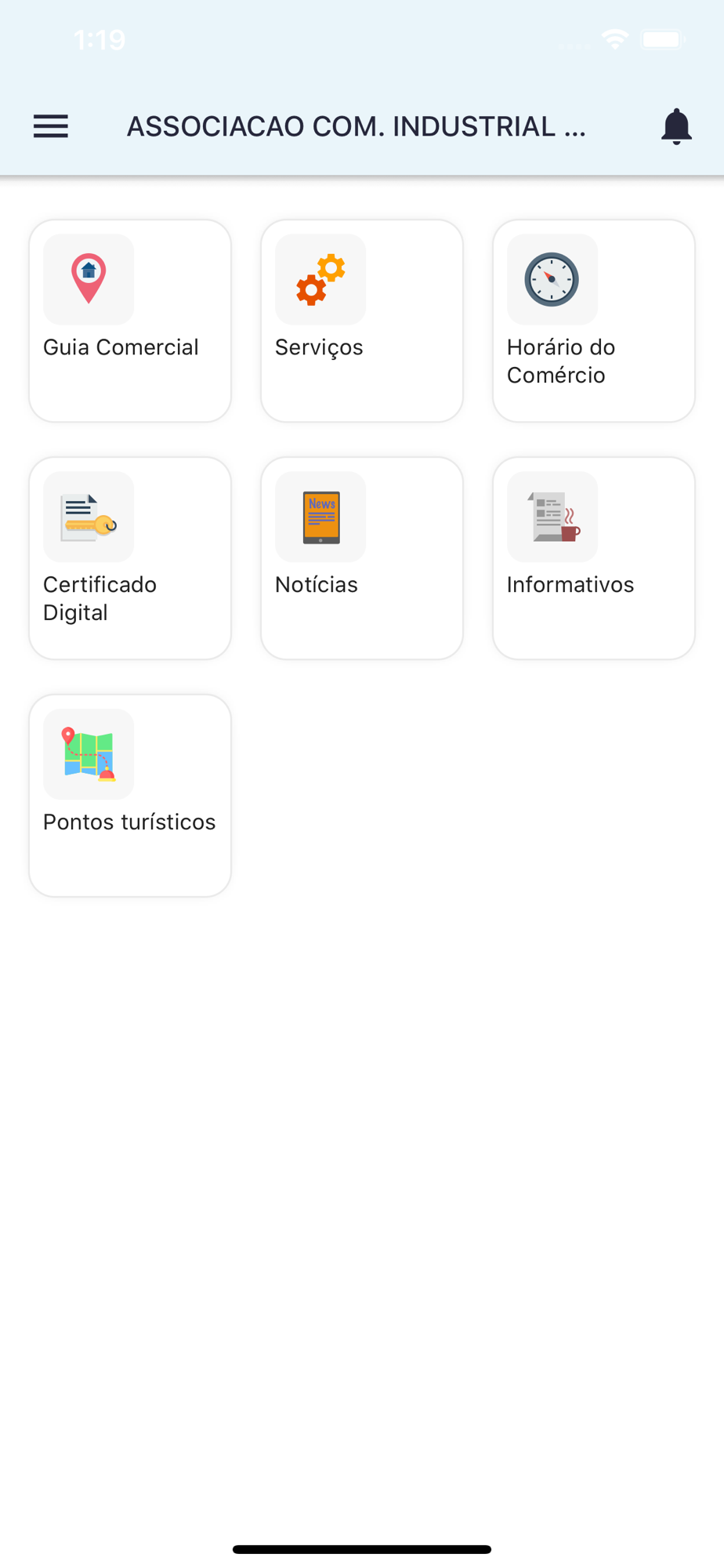
Task: Open the notifications bell
Action: [x=676, y=126]
